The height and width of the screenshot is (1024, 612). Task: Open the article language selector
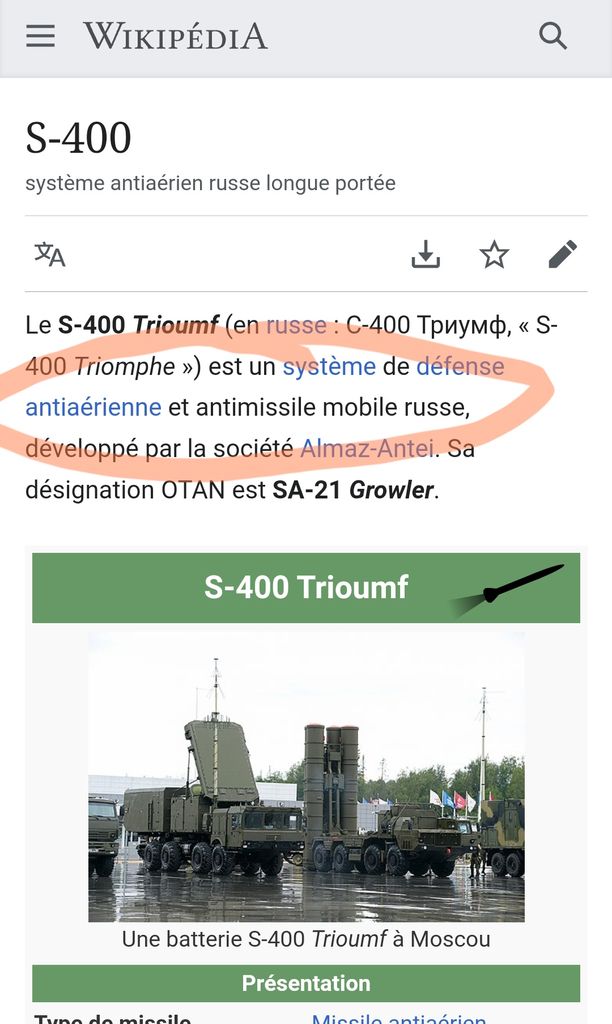click(x=50, y=254)
